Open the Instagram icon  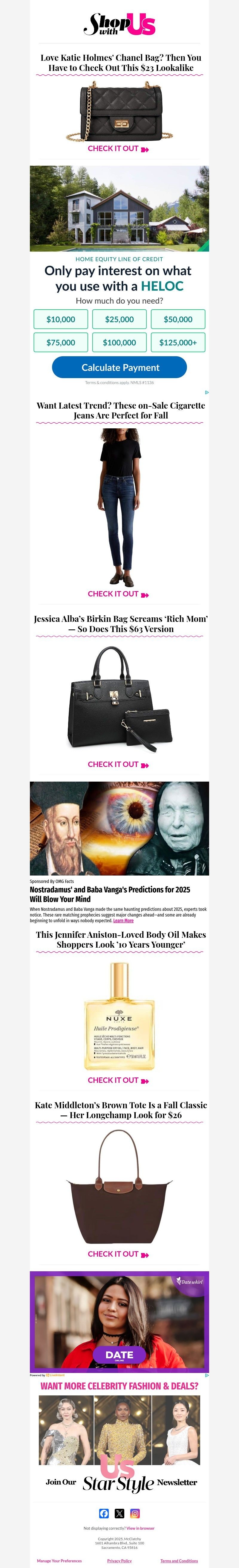click(135, 1513)
